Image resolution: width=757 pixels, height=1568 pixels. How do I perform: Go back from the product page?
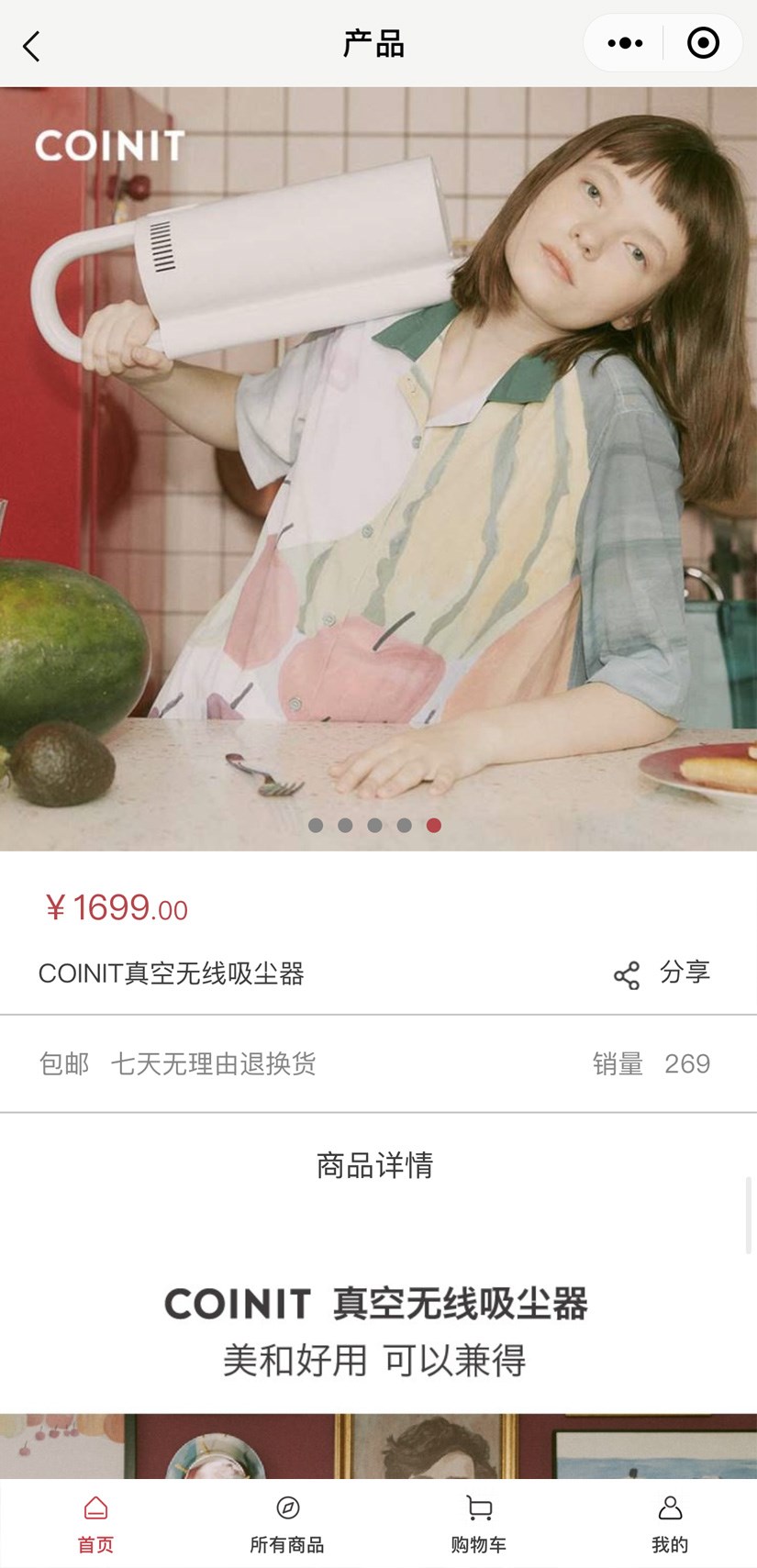32,46
